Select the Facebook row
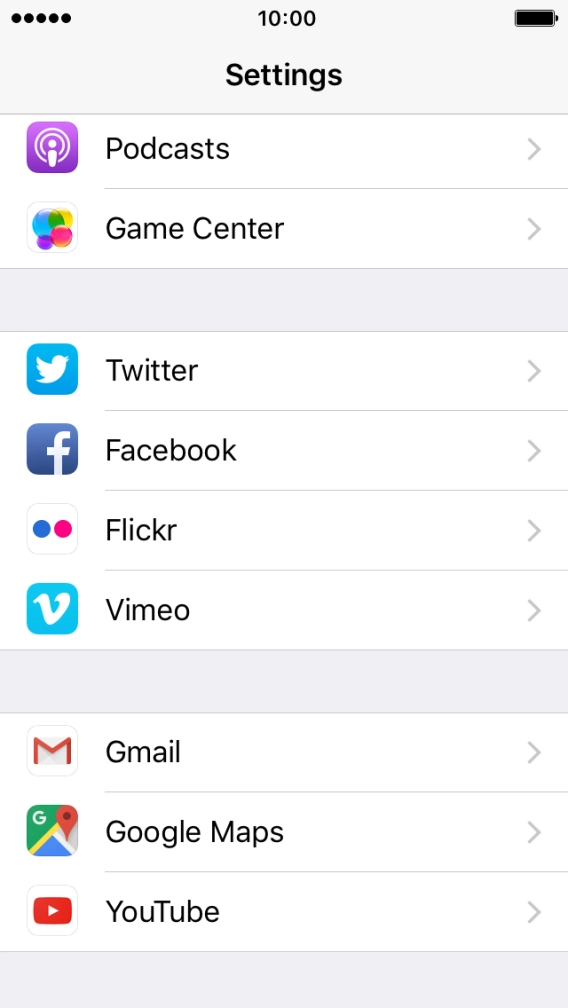Viewport: 568px width, 1008px height. coord(284,450)
